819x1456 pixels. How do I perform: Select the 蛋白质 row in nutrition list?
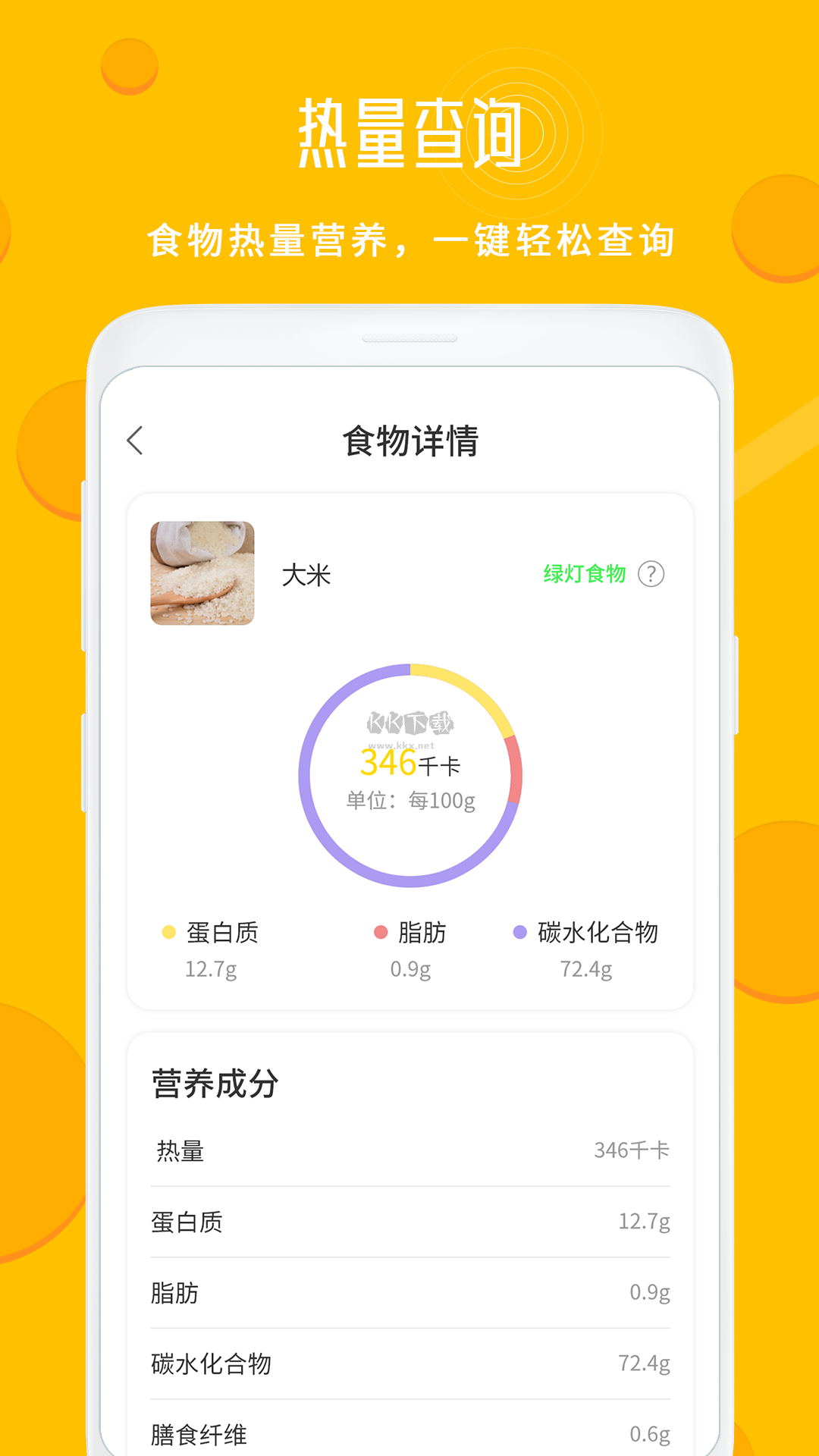click(409, 1221)
